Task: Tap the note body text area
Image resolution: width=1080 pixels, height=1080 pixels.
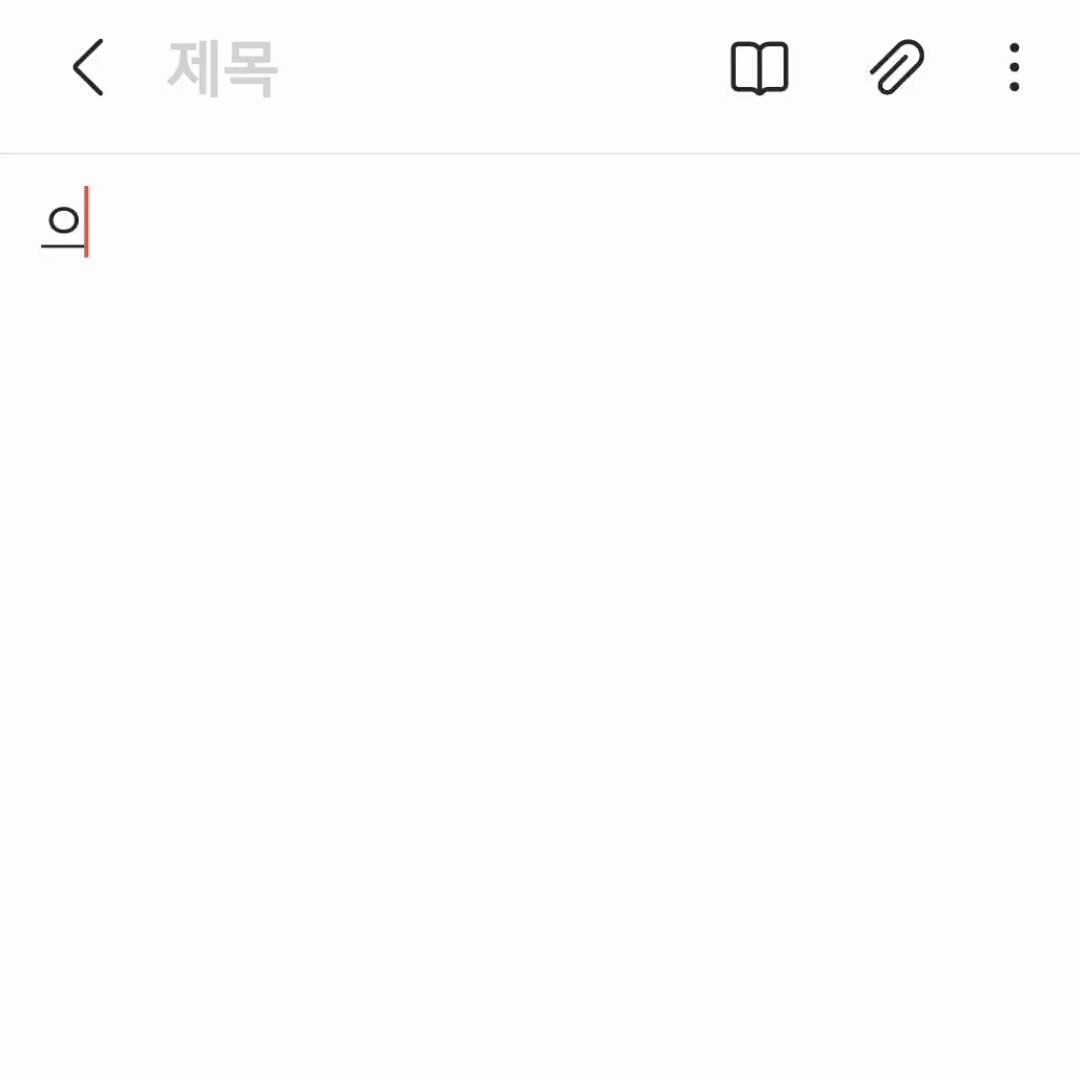Action: 540,616
